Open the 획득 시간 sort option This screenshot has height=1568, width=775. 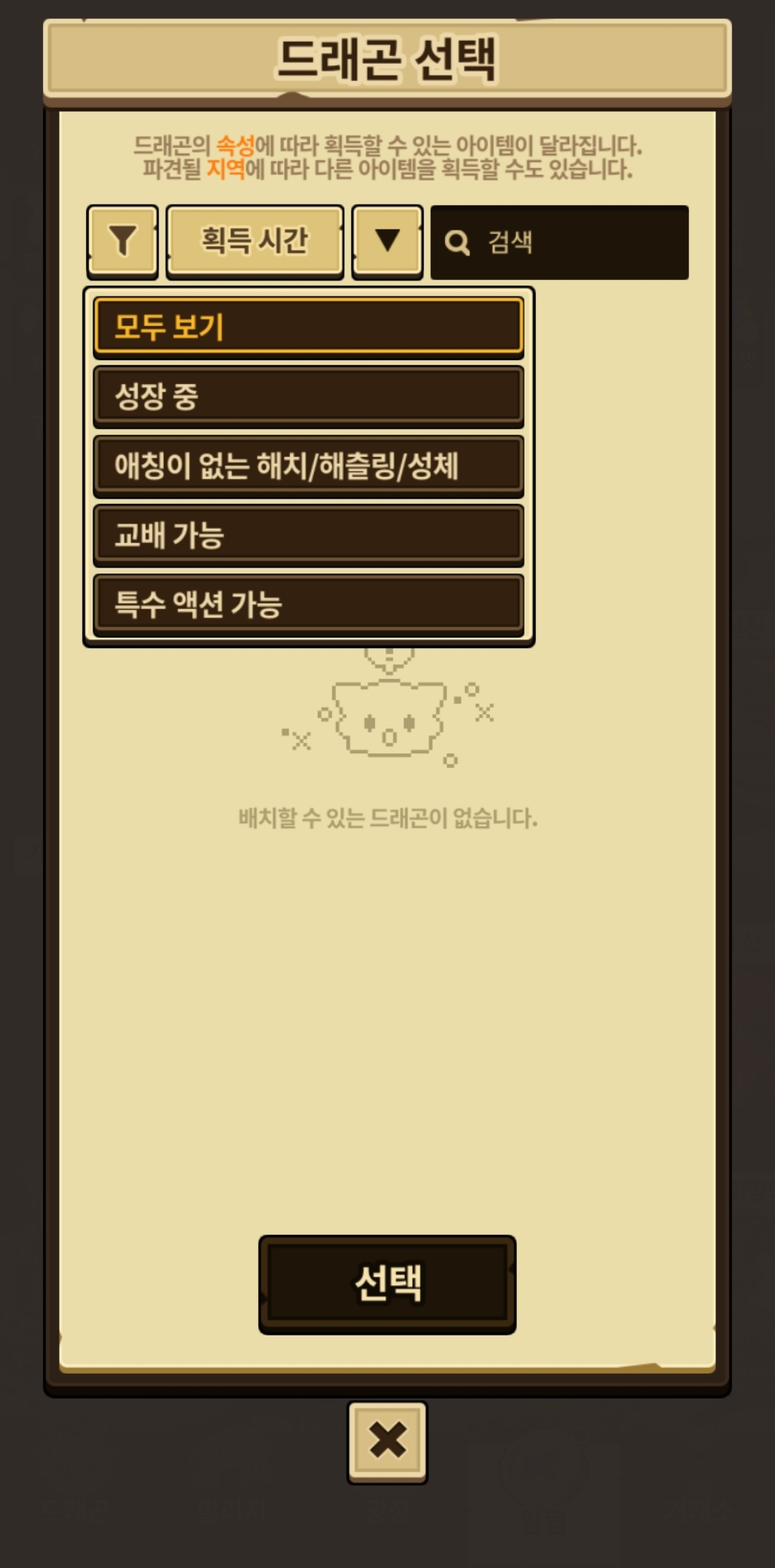point(255,242)
